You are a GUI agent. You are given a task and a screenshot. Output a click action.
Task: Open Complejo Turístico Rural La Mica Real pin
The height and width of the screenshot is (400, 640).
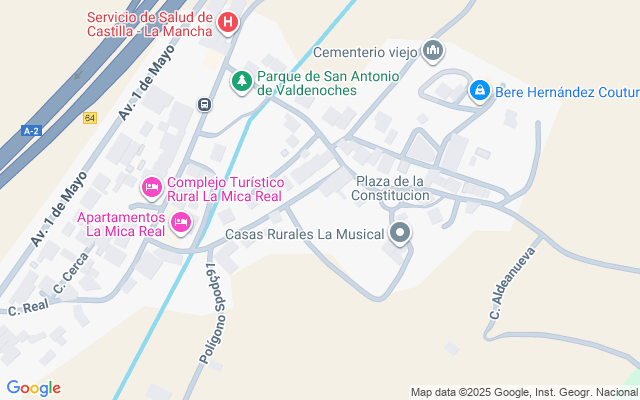[152, 189]
